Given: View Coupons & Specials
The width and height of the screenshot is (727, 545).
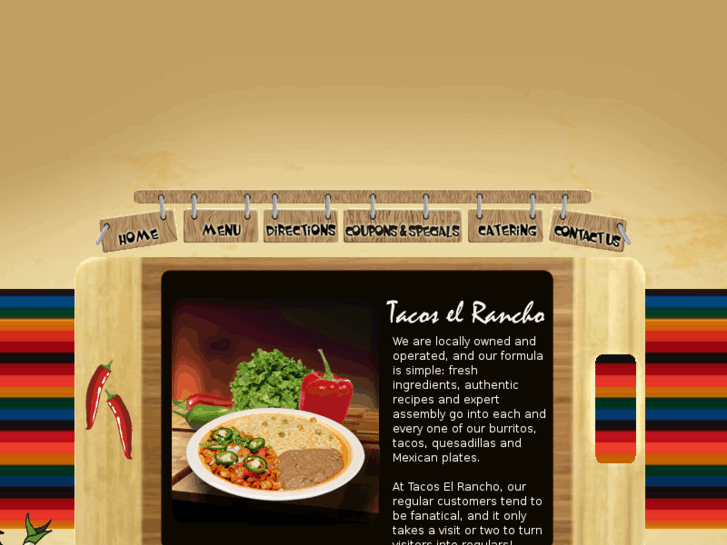Looking at the screenshot, I should (x=402, y=230).
